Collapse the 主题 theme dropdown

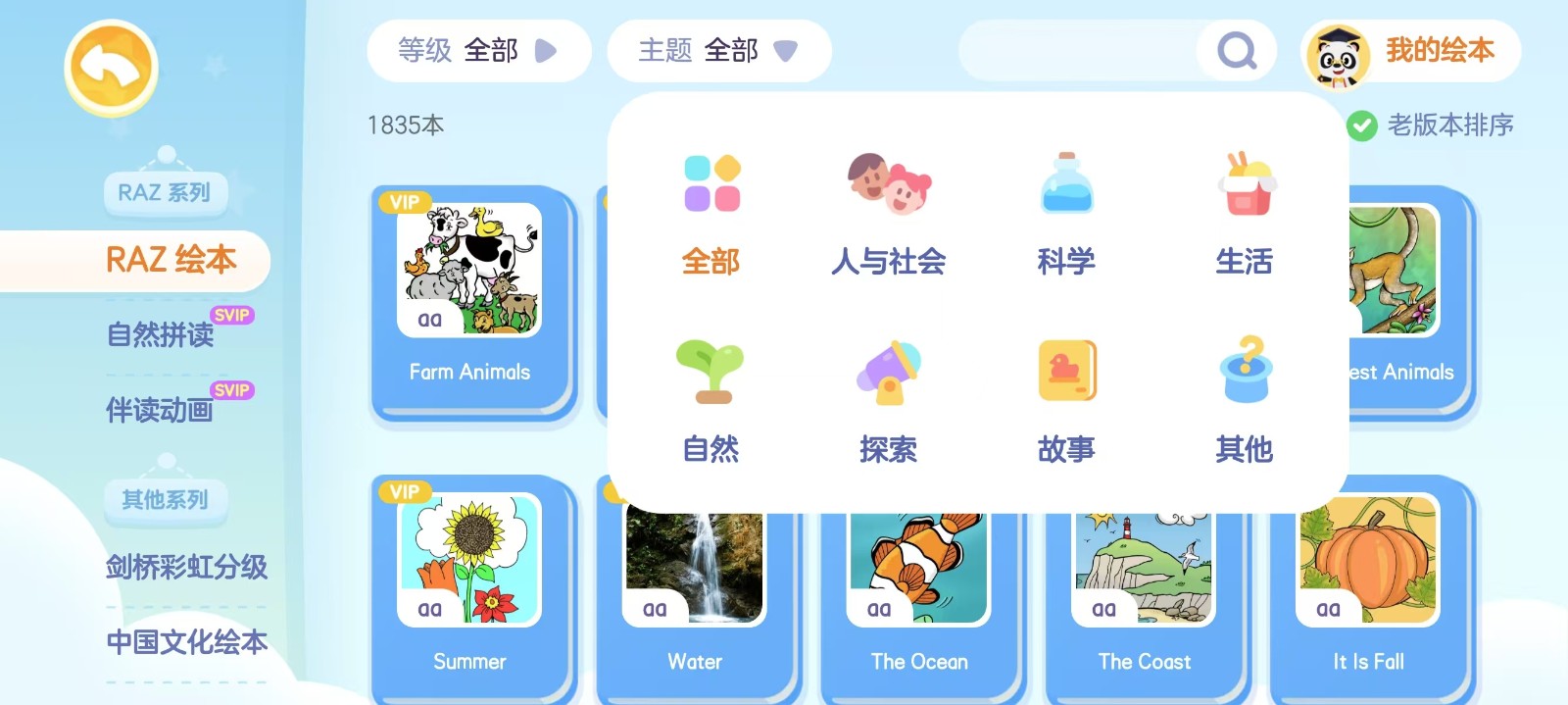click(718, 50)
